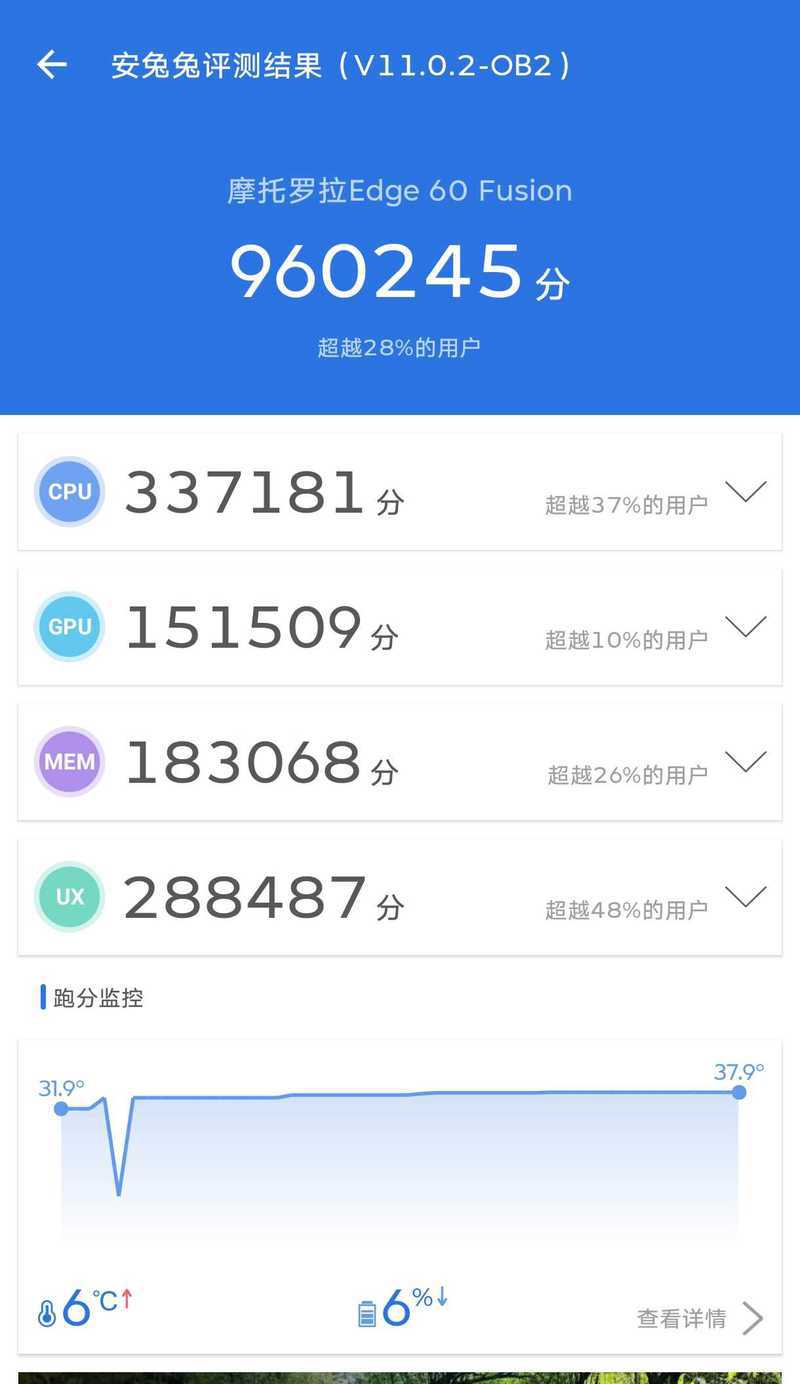Expand the CPU score details
Viewport: 800px width, 1384px height.
(745, 491)
